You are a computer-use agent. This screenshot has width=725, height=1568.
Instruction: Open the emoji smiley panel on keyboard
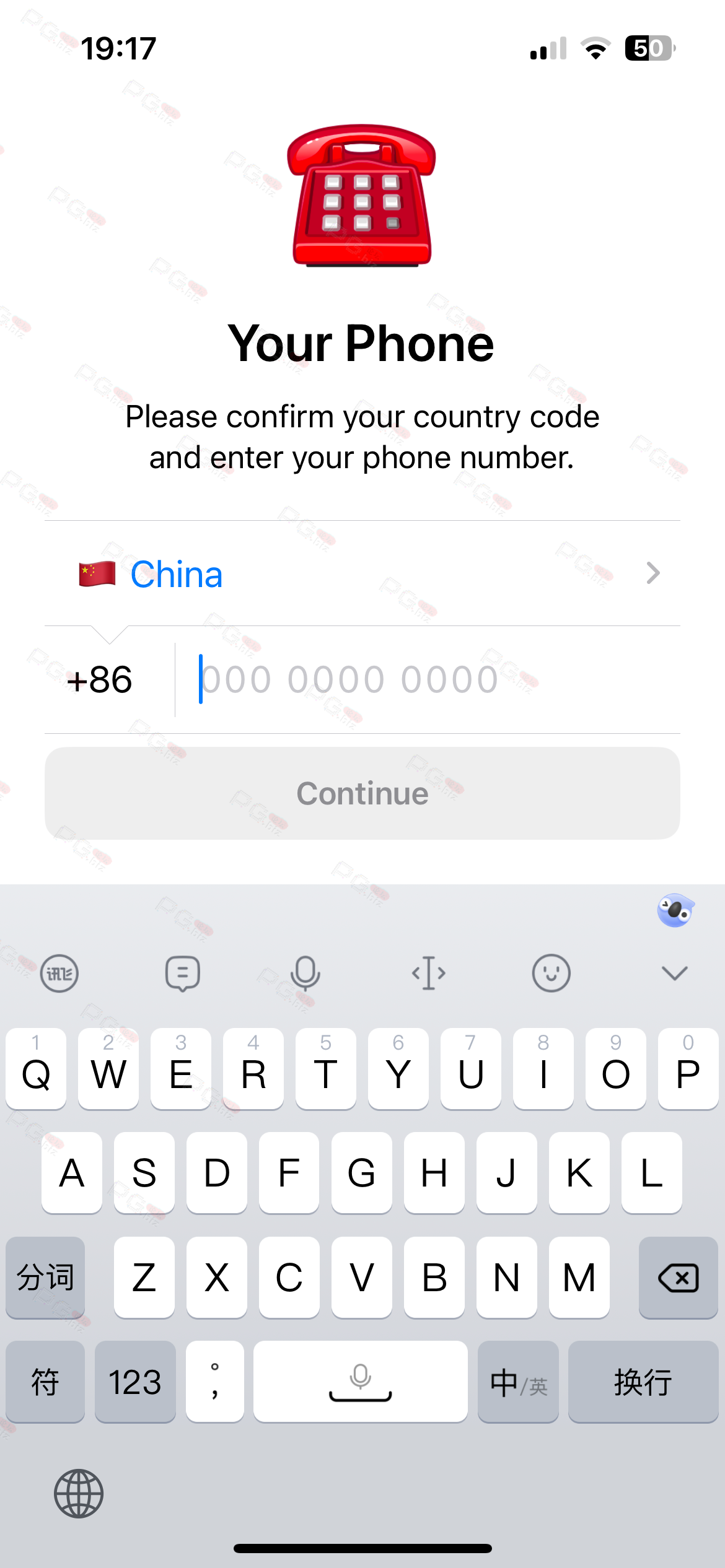551,973
